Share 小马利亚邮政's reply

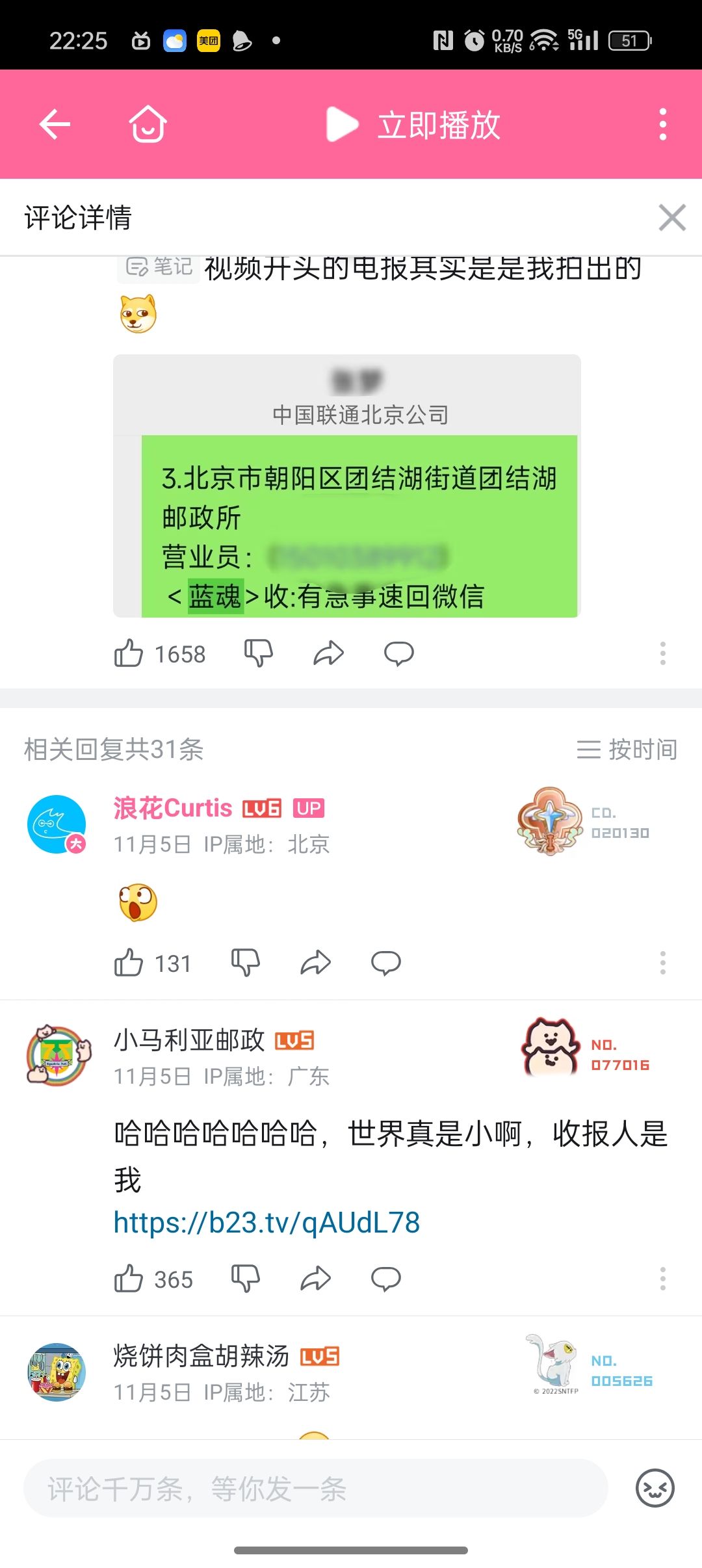[315, 1279]
